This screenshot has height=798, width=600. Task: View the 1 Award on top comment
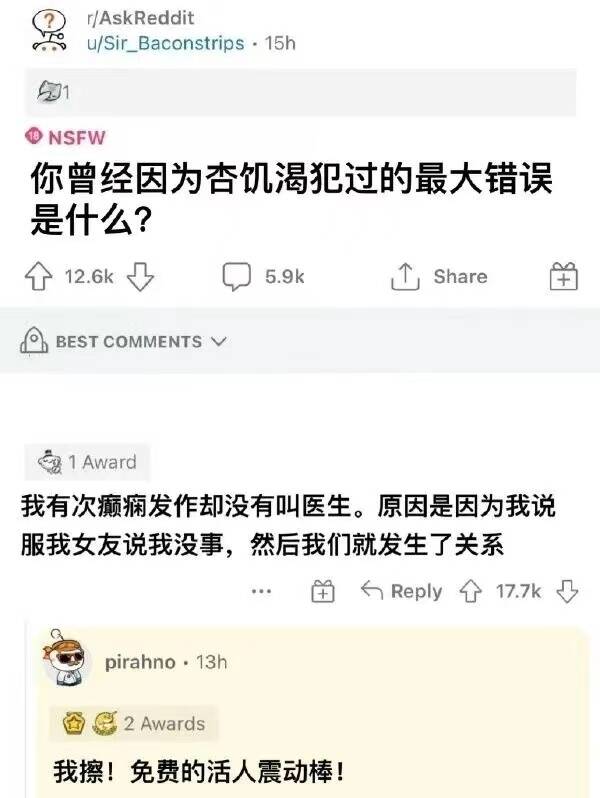tap(87, 462)
